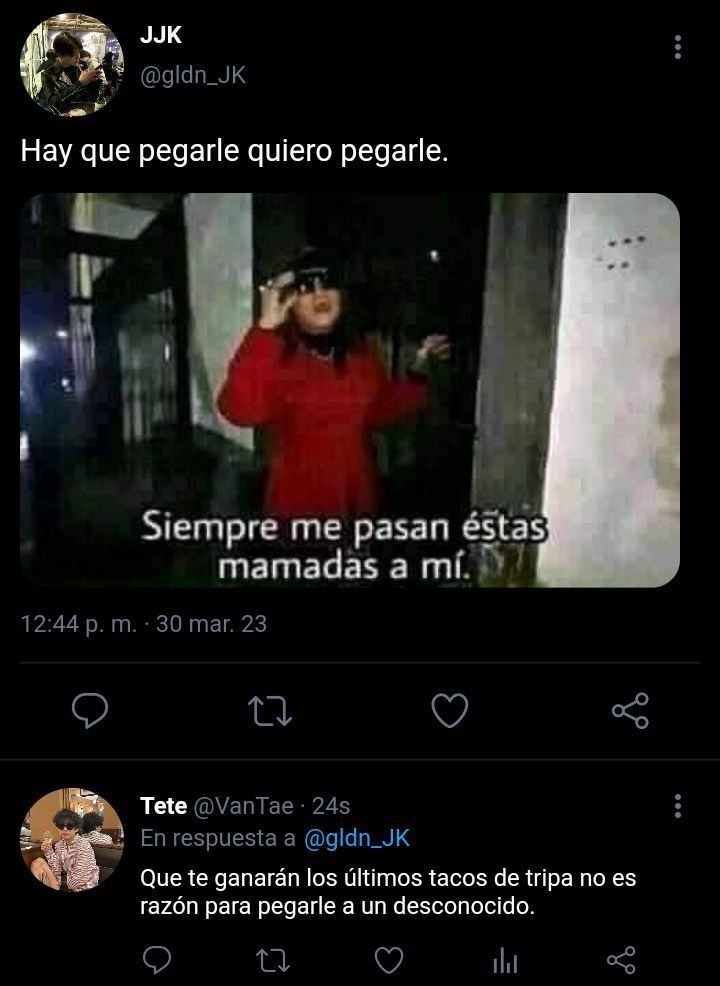The width and height of the screenshot is (720, 986).
Task: Retweet JJK's tweet
Action: (x=269, y=711)
